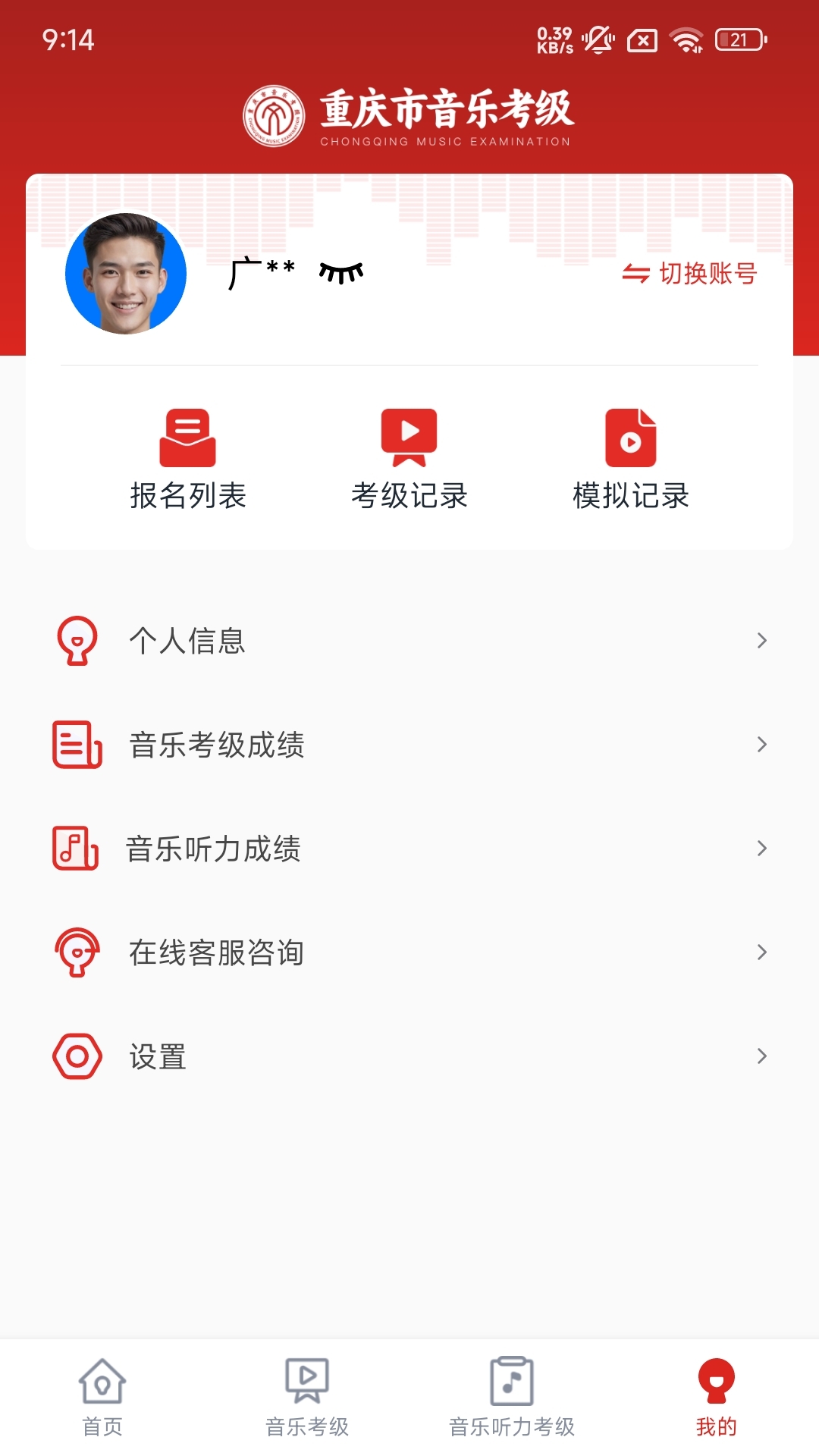Click the 设置 settings gear icon
819x1456 pixels.
[x=76, y=1055]
